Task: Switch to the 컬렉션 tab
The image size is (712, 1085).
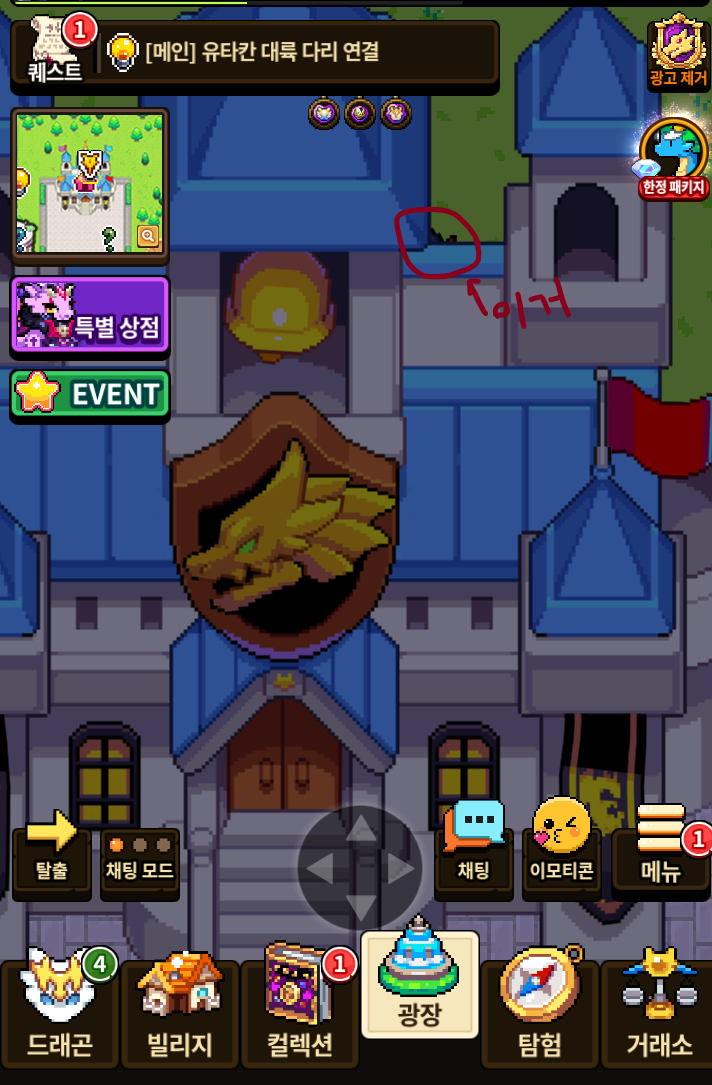Action: [299, 1010]
